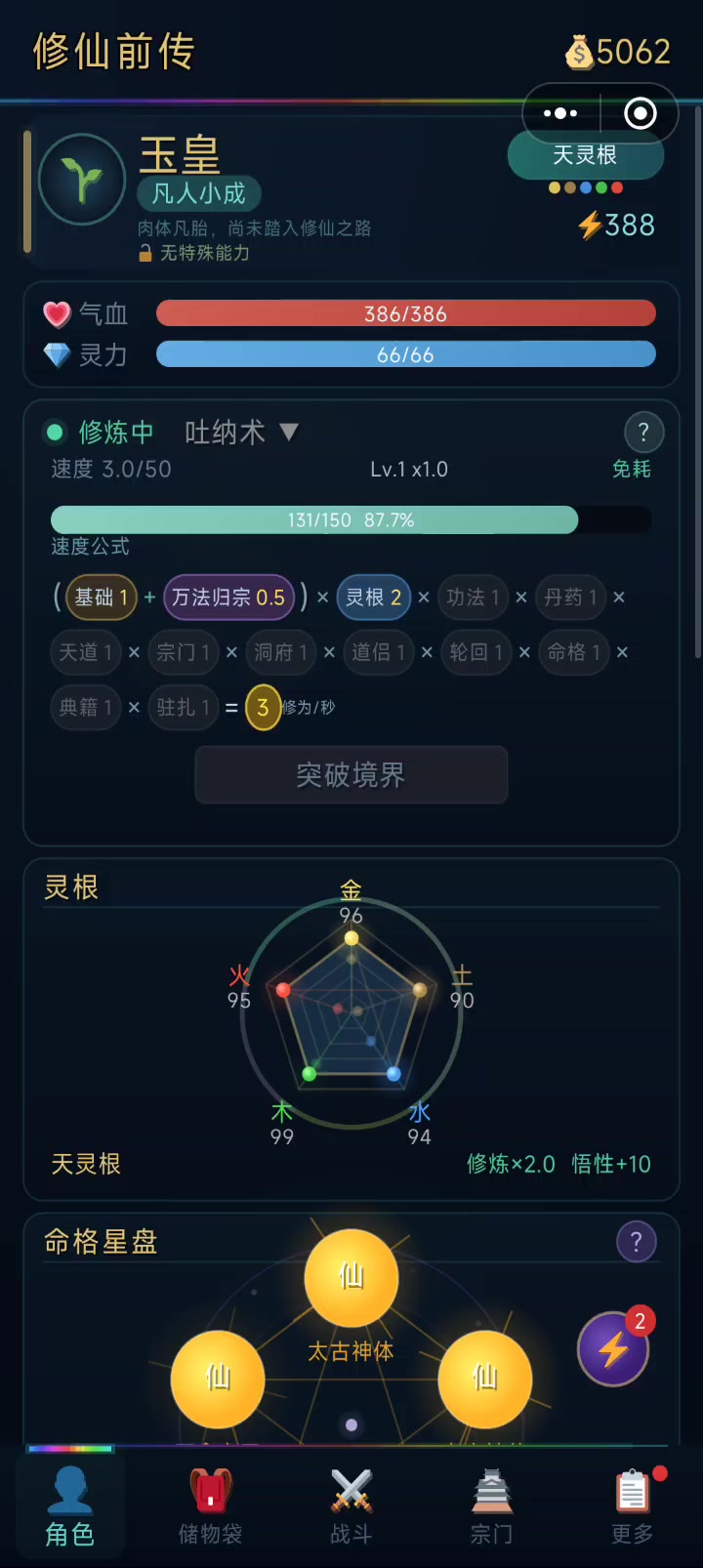Open the cultivation help question mark
Image resolution: width=703 pixels, height=1568 pixels.
click(643, 433)
